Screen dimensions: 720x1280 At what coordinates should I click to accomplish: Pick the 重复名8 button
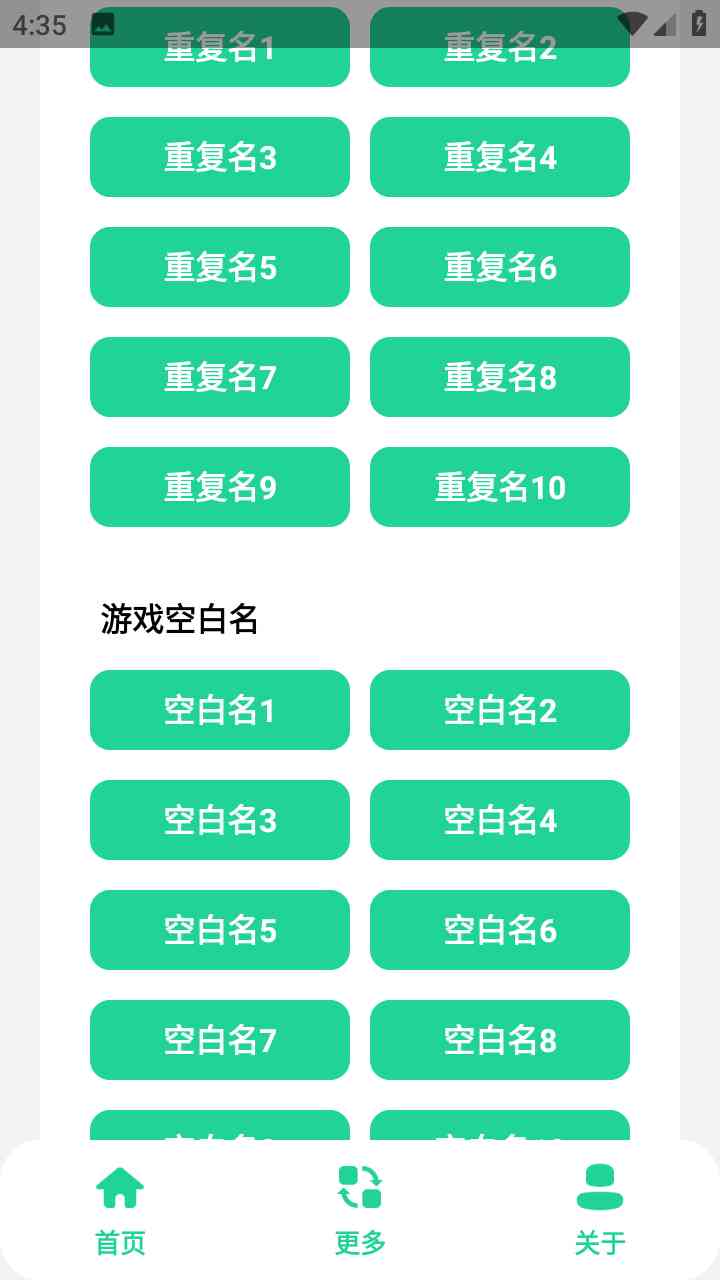pyautogui.click(x=500, y=377)
